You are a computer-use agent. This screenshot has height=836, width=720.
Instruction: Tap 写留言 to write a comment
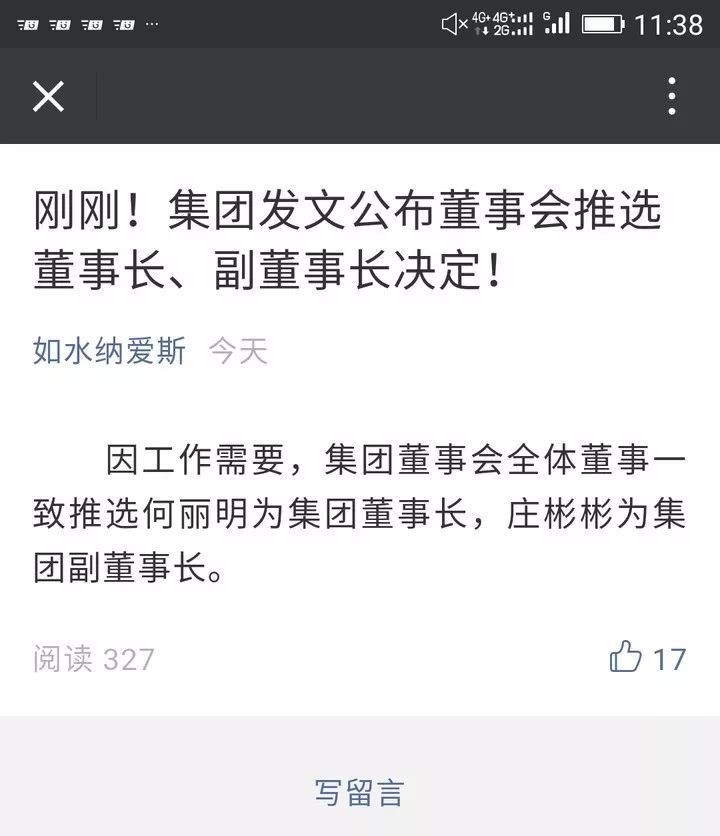coord(359,792)
